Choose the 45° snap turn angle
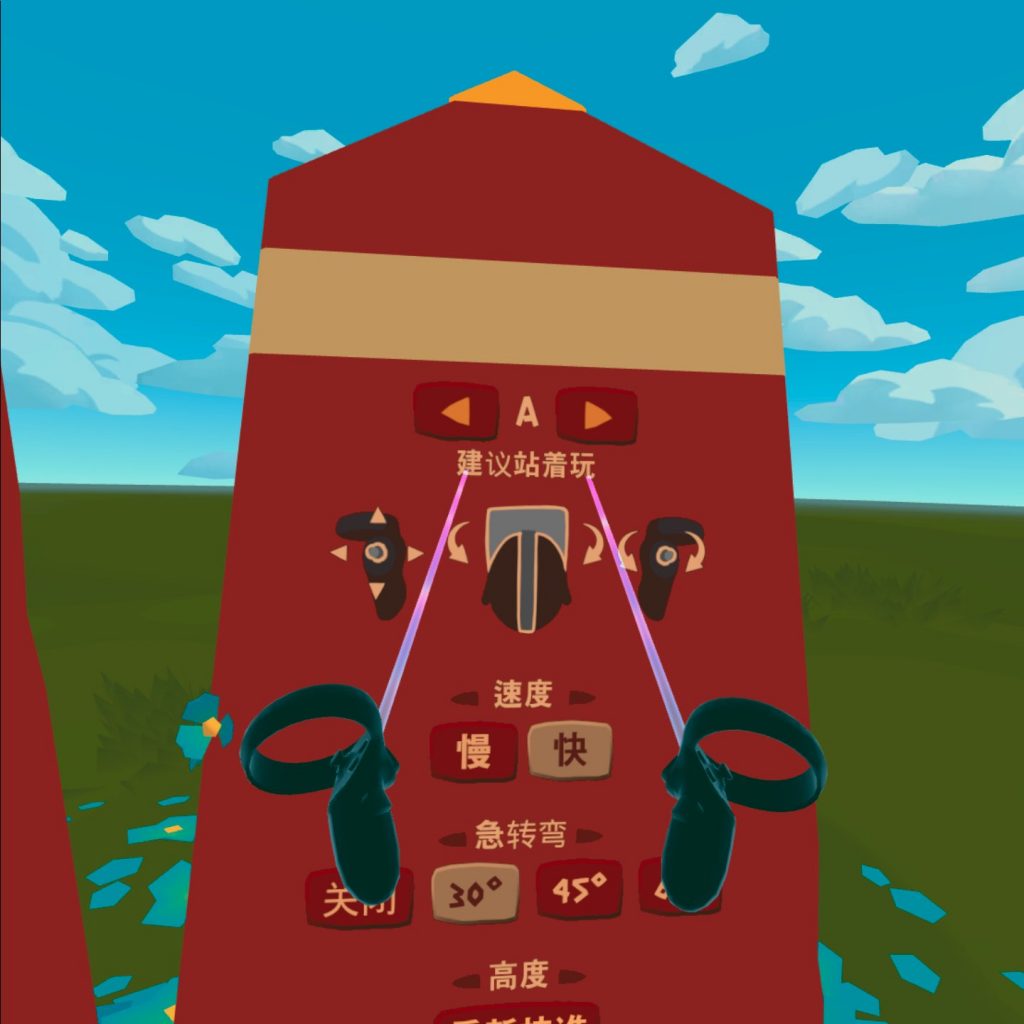1024x1024 pixels. coord(579,888)
